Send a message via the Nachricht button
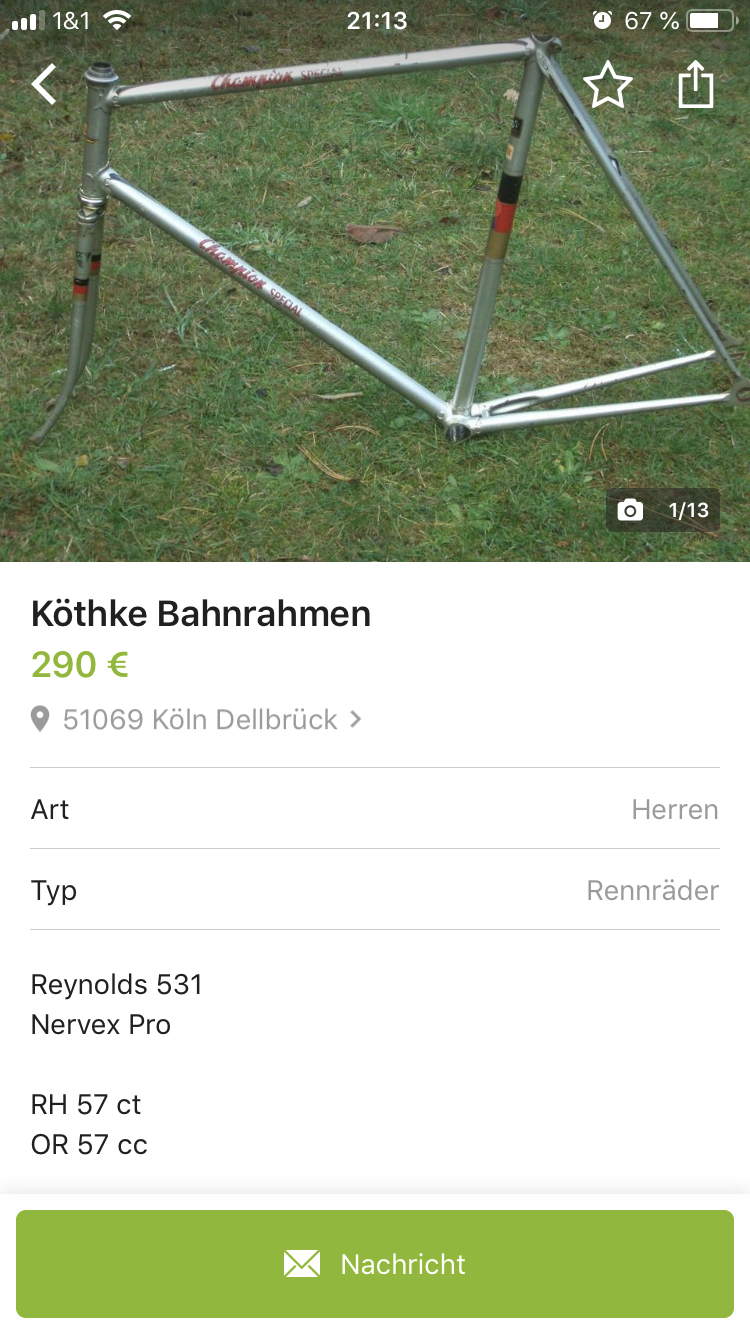 tap(375, 1264)
